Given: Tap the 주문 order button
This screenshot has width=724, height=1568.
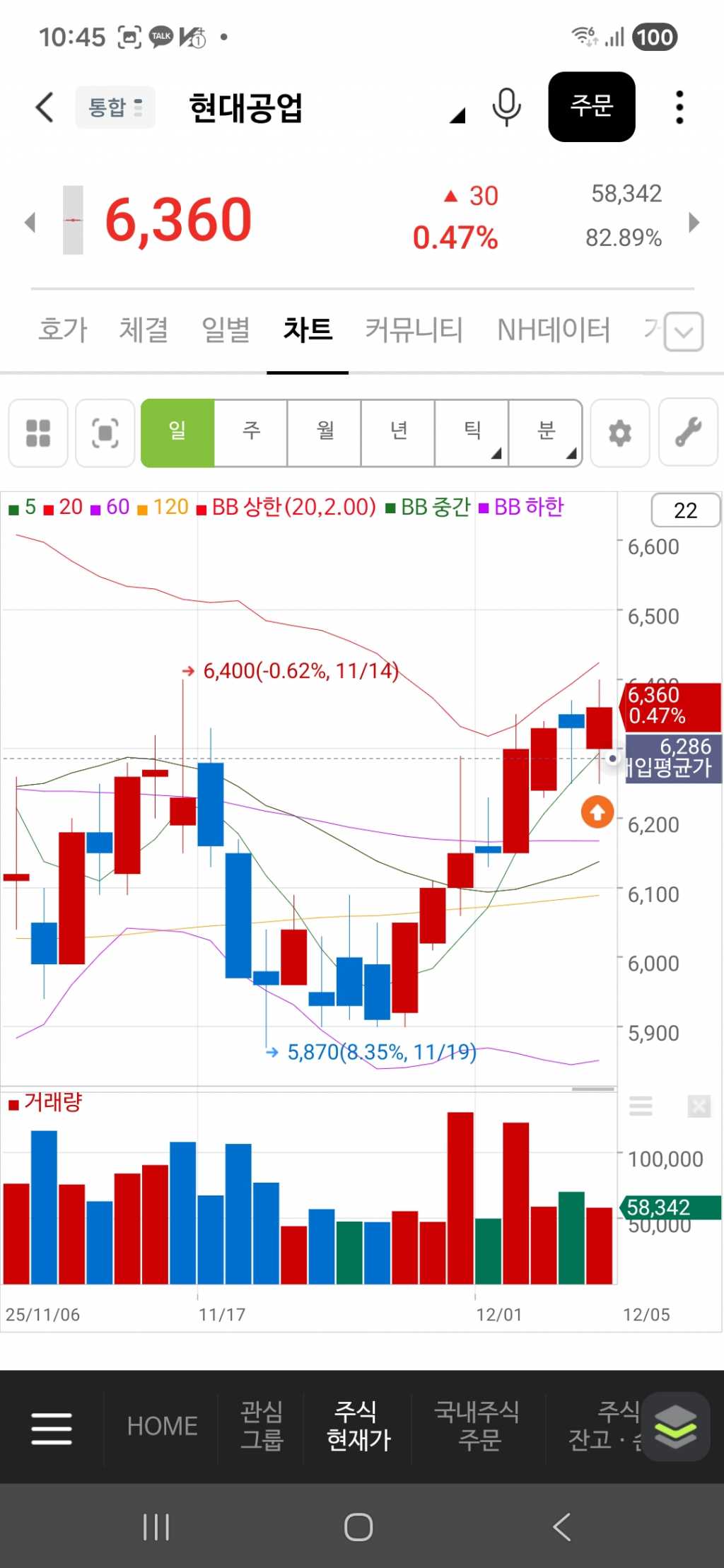Looking at the screenshot, I should point(591,107).
